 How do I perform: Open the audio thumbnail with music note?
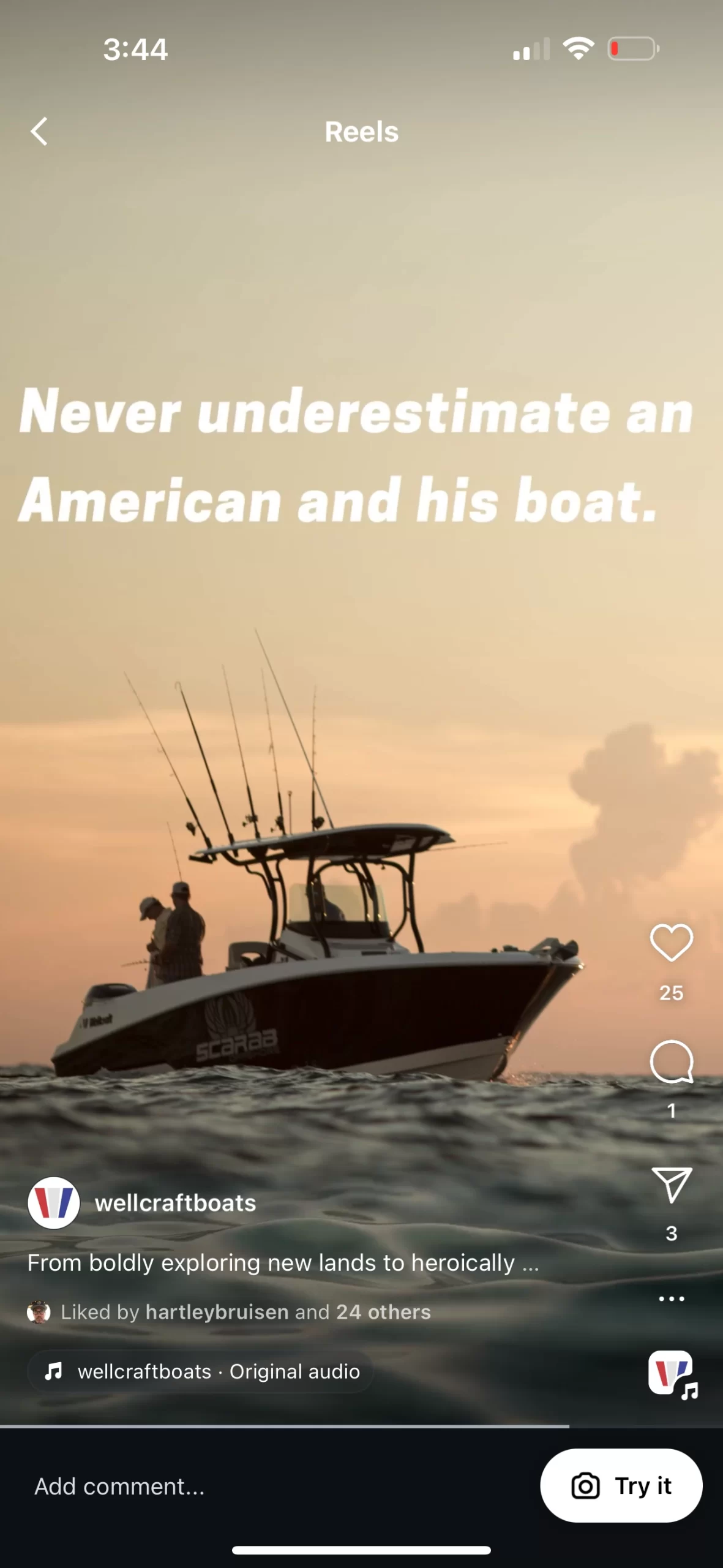pyautogui.click(x=672, y=1374)
